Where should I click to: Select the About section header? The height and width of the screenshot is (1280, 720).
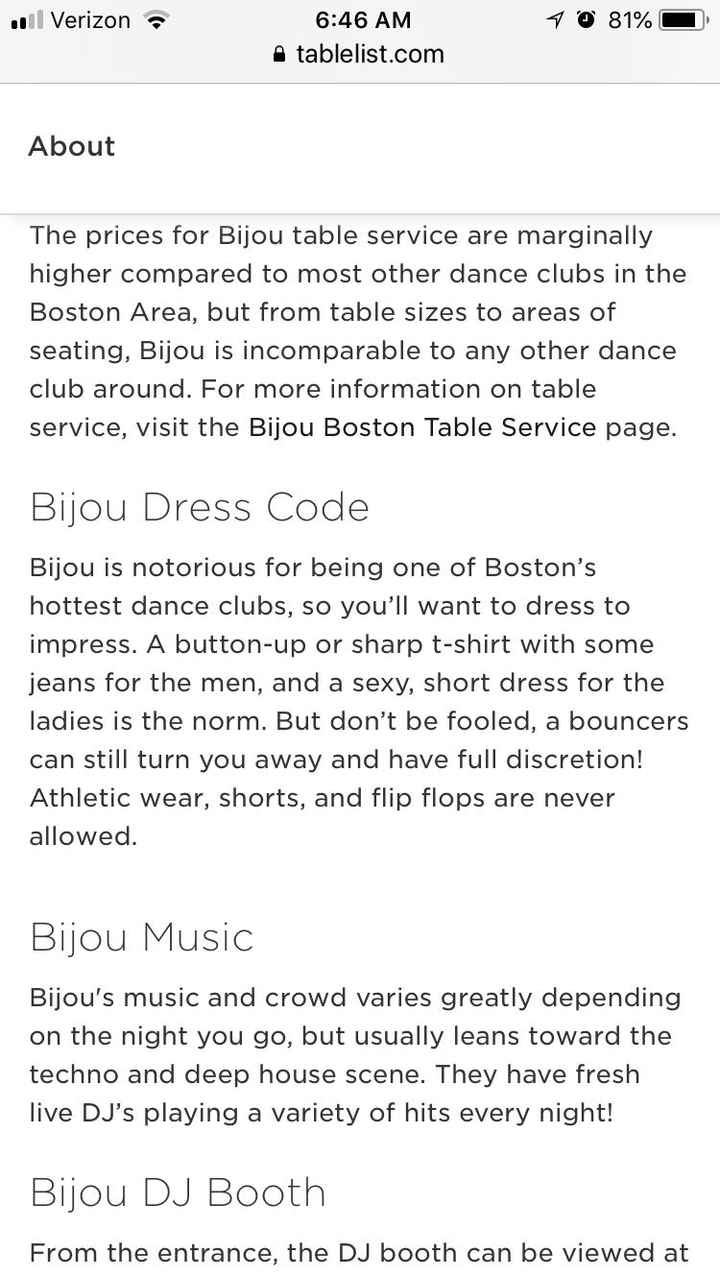click(x=72, y=146)
